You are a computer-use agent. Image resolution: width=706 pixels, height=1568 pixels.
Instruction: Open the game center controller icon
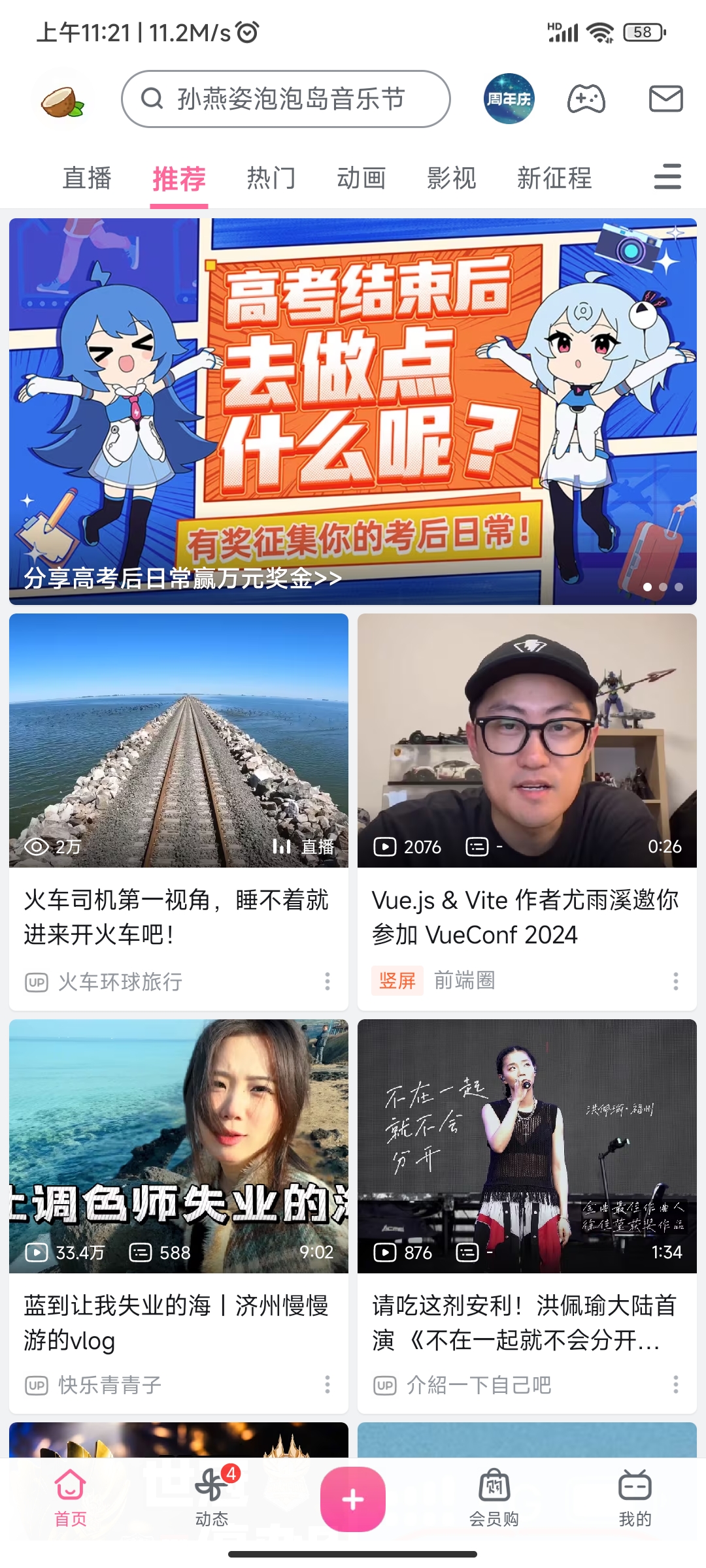(x=586, y=99)
